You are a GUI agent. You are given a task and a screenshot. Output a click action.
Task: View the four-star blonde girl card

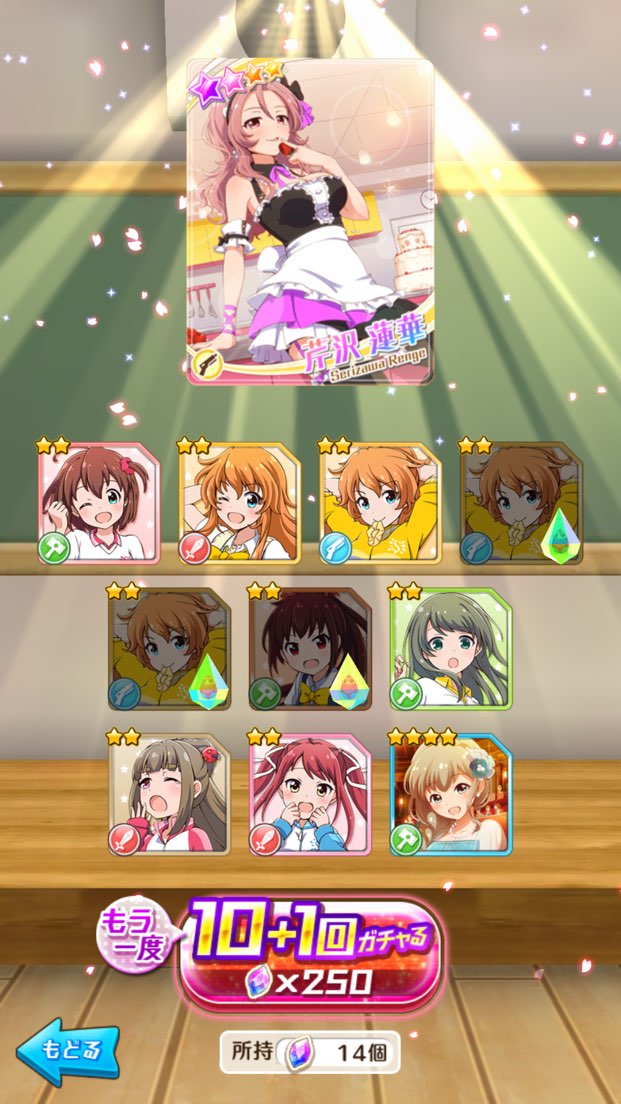pos(450,793)
